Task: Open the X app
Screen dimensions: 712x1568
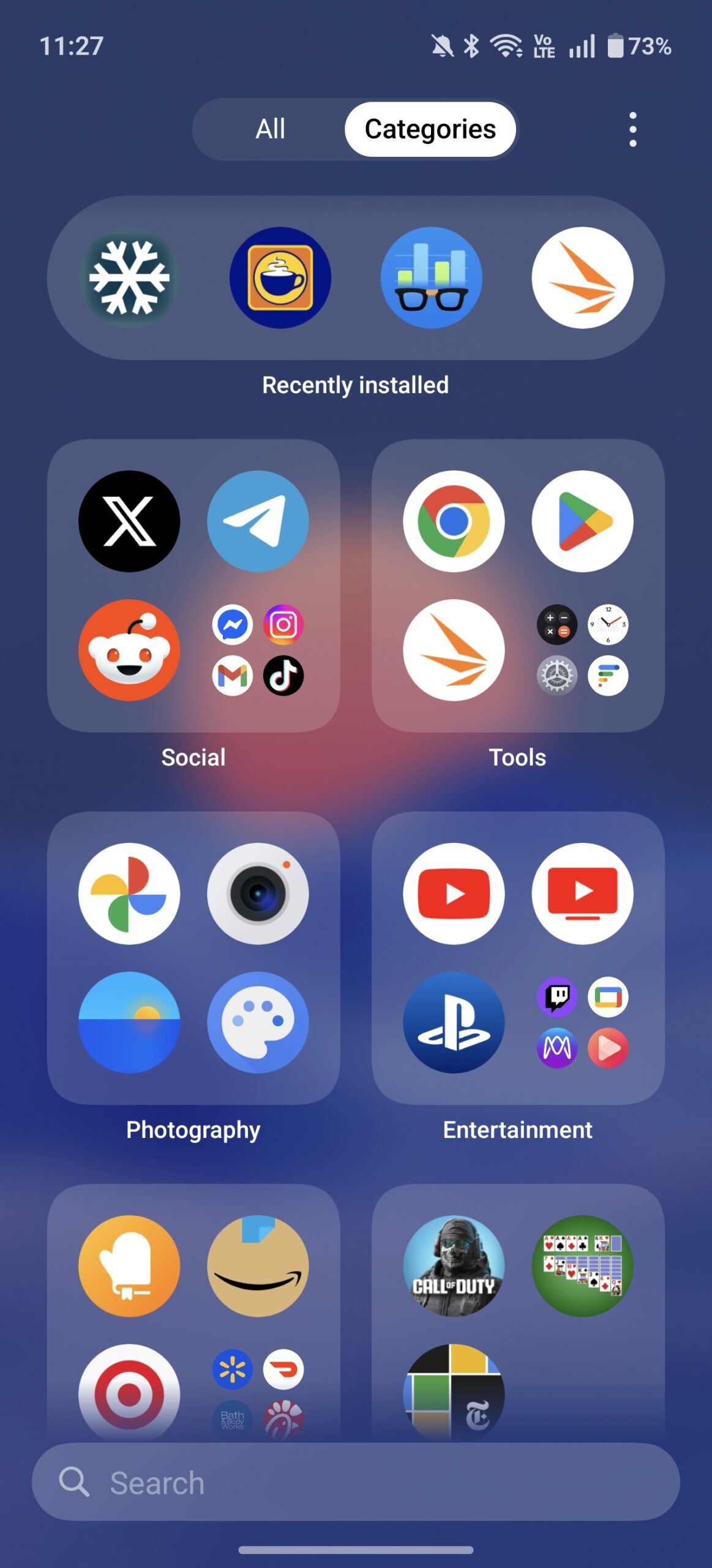Action: point(129,521)
